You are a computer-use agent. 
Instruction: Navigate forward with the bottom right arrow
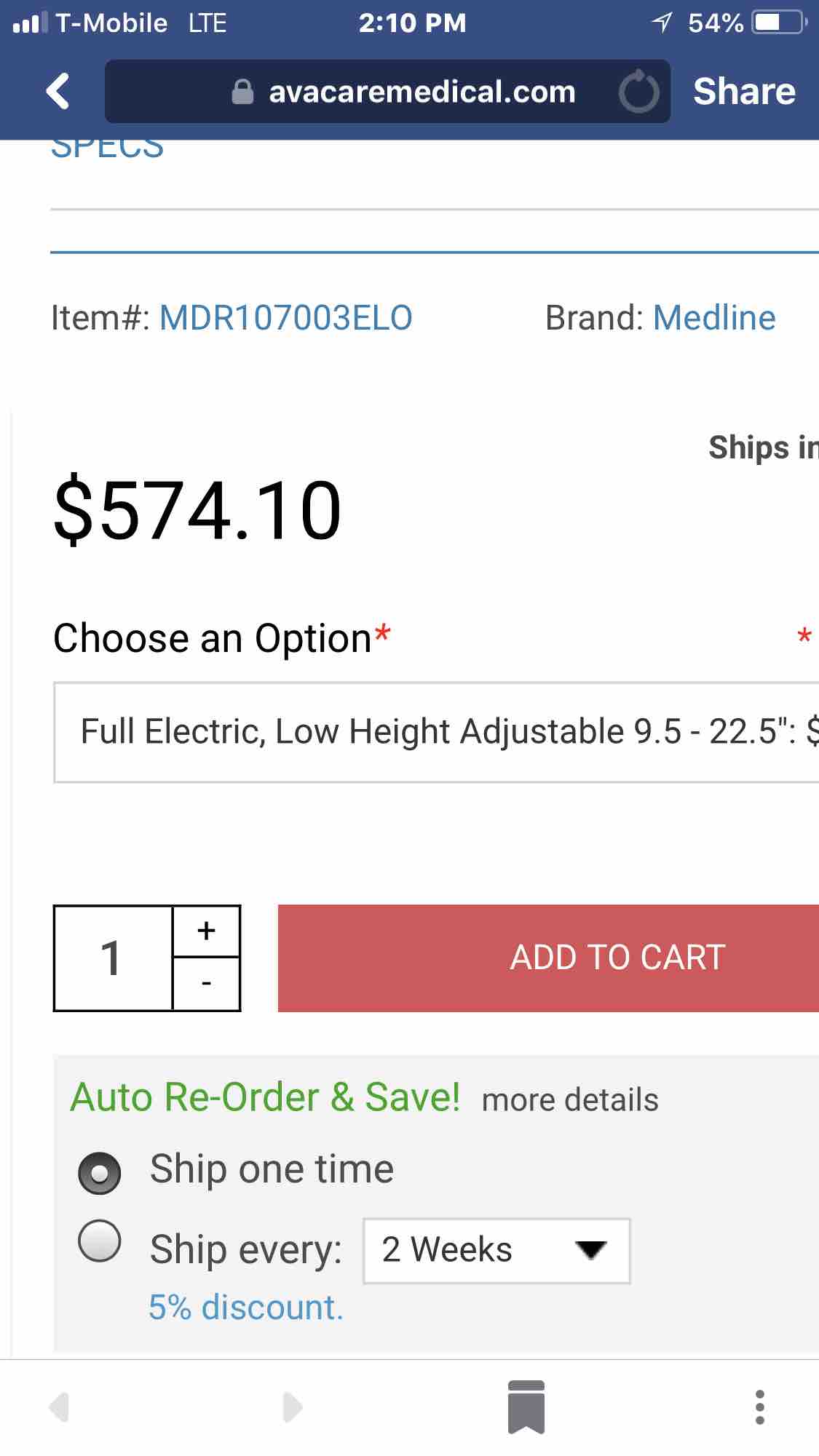[x=292, y=1407]
